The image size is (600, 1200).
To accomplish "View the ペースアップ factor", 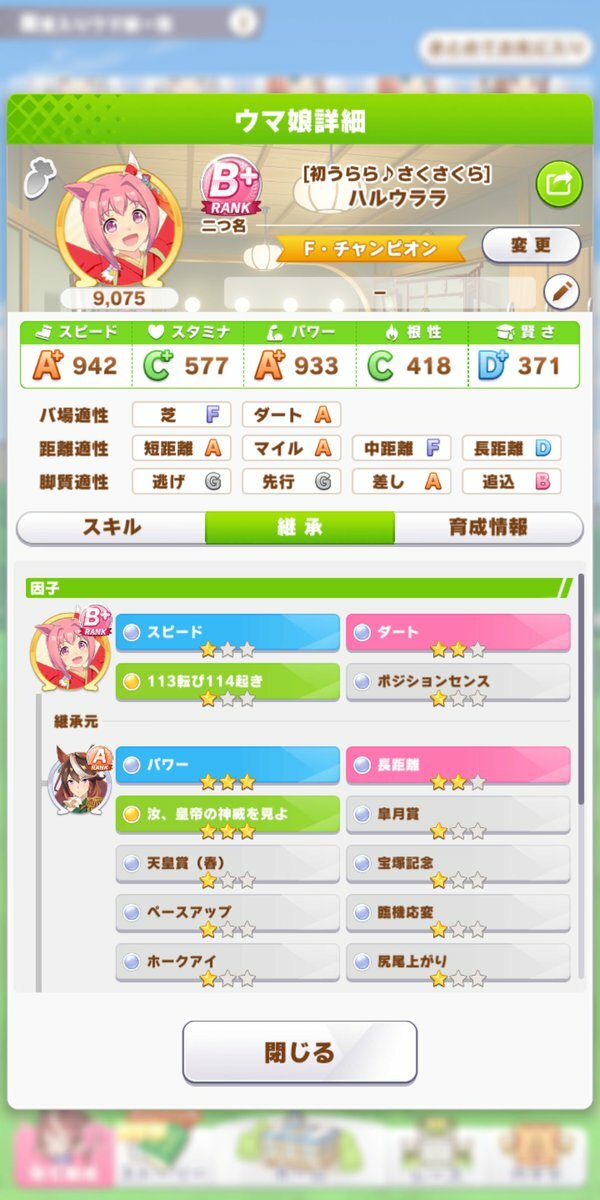I will pos(227,912).
